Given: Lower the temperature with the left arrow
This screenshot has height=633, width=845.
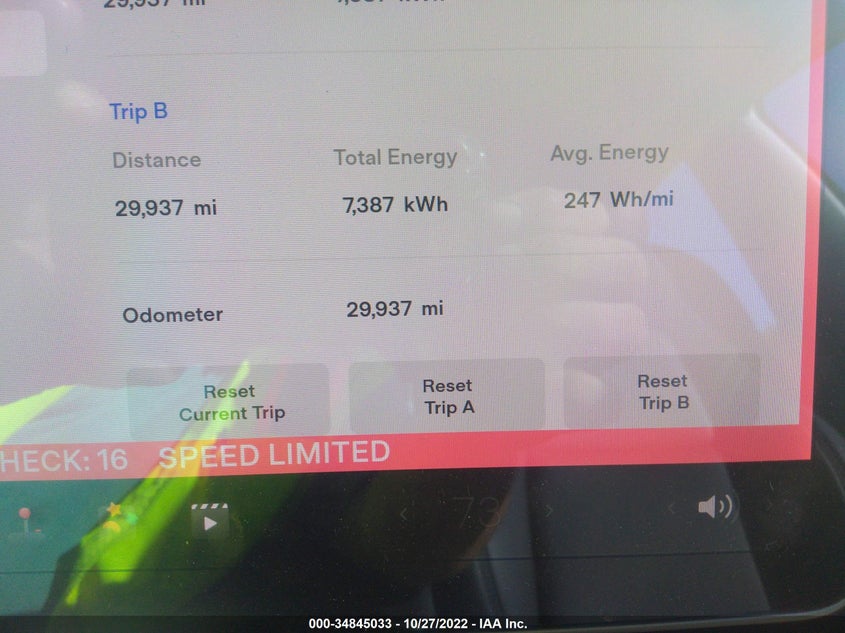Looking at the screenshot, I should [404, 515].
